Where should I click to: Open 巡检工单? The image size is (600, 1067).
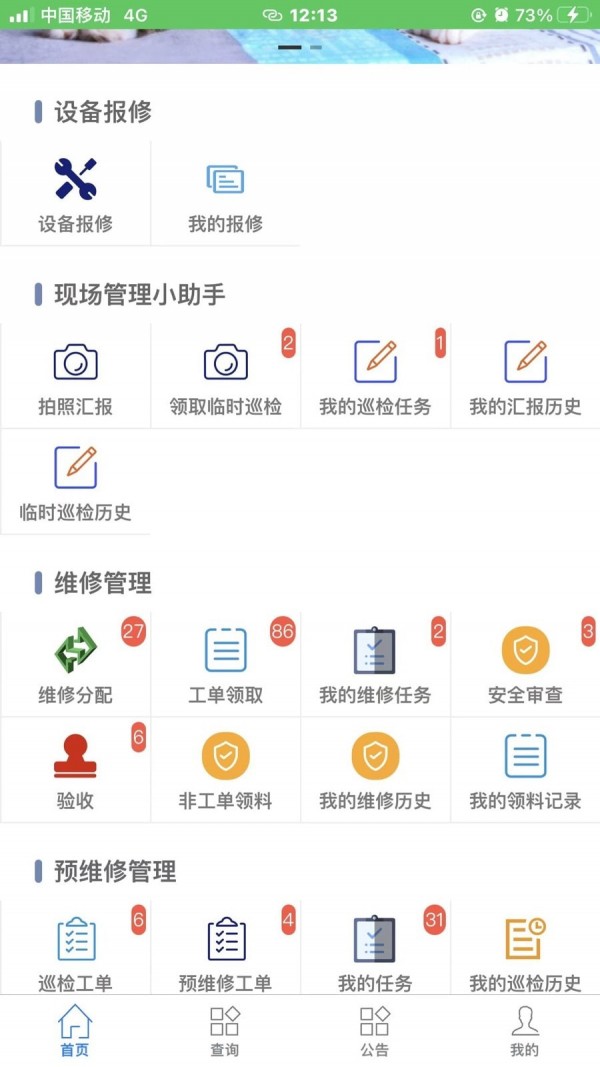coord(75,950)
